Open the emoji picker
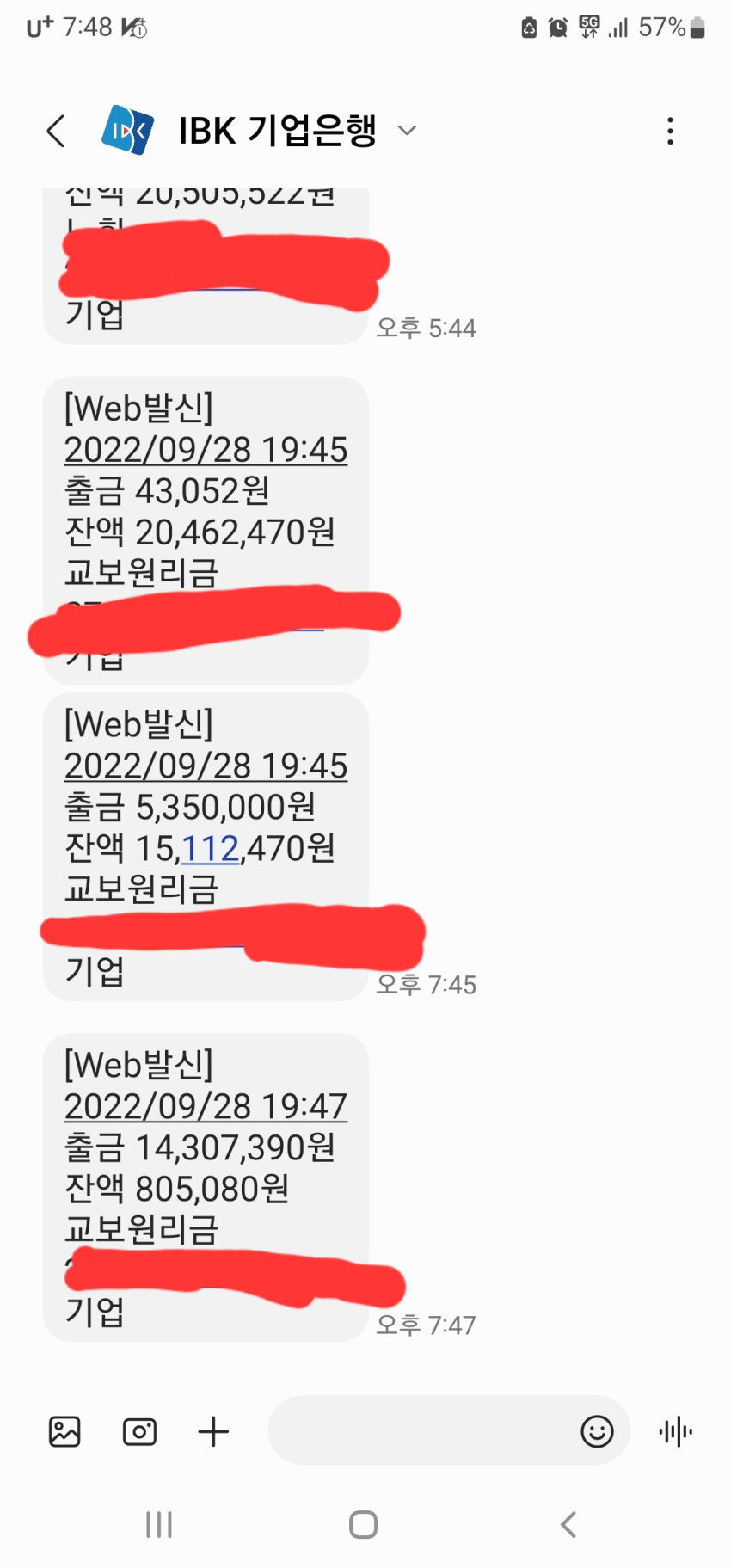 click(x=597, y=1431)
